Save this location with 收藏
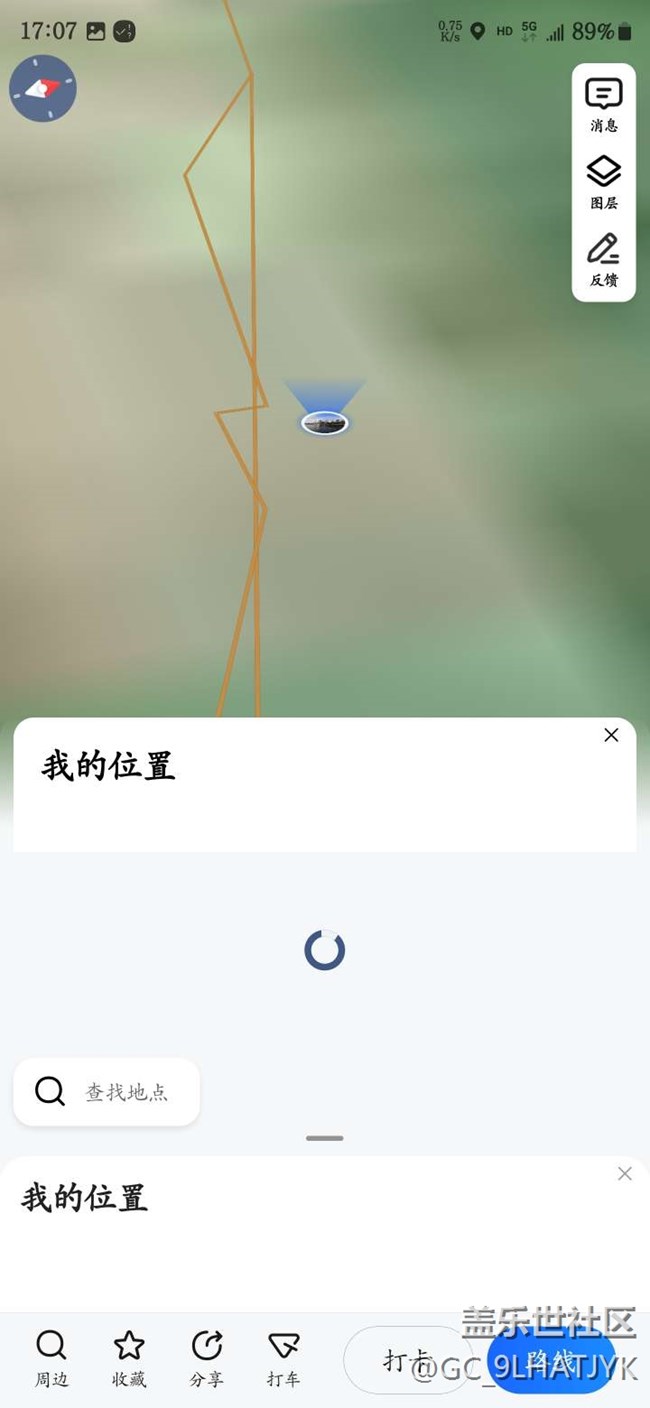Image resolution: width=650 pixels, height=1408 pixels. (129, 1359)
